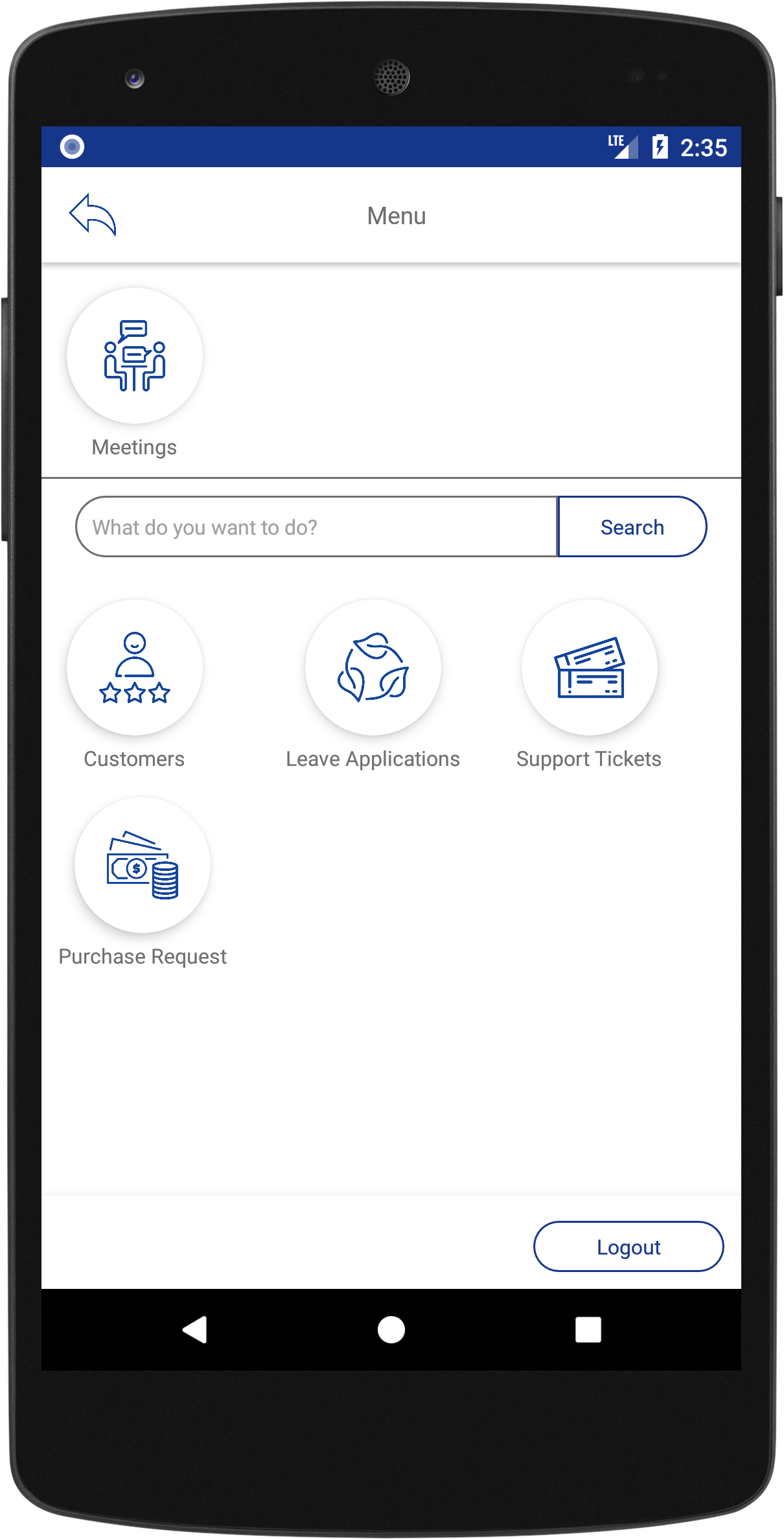This screenshot has height=1539, width=784.
Task: Go back using the arrow icon
Action: coord(93,215)
